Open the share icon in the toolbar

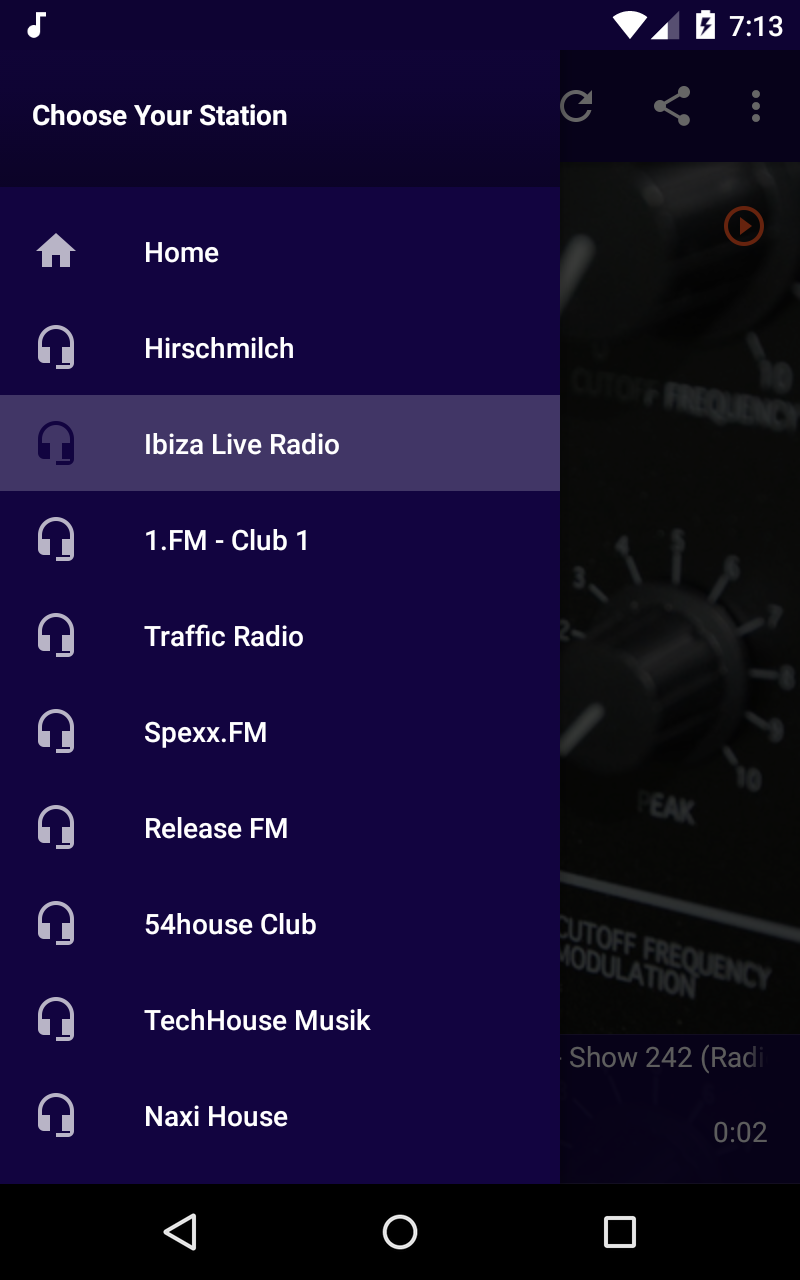click(x=672, y=106)
